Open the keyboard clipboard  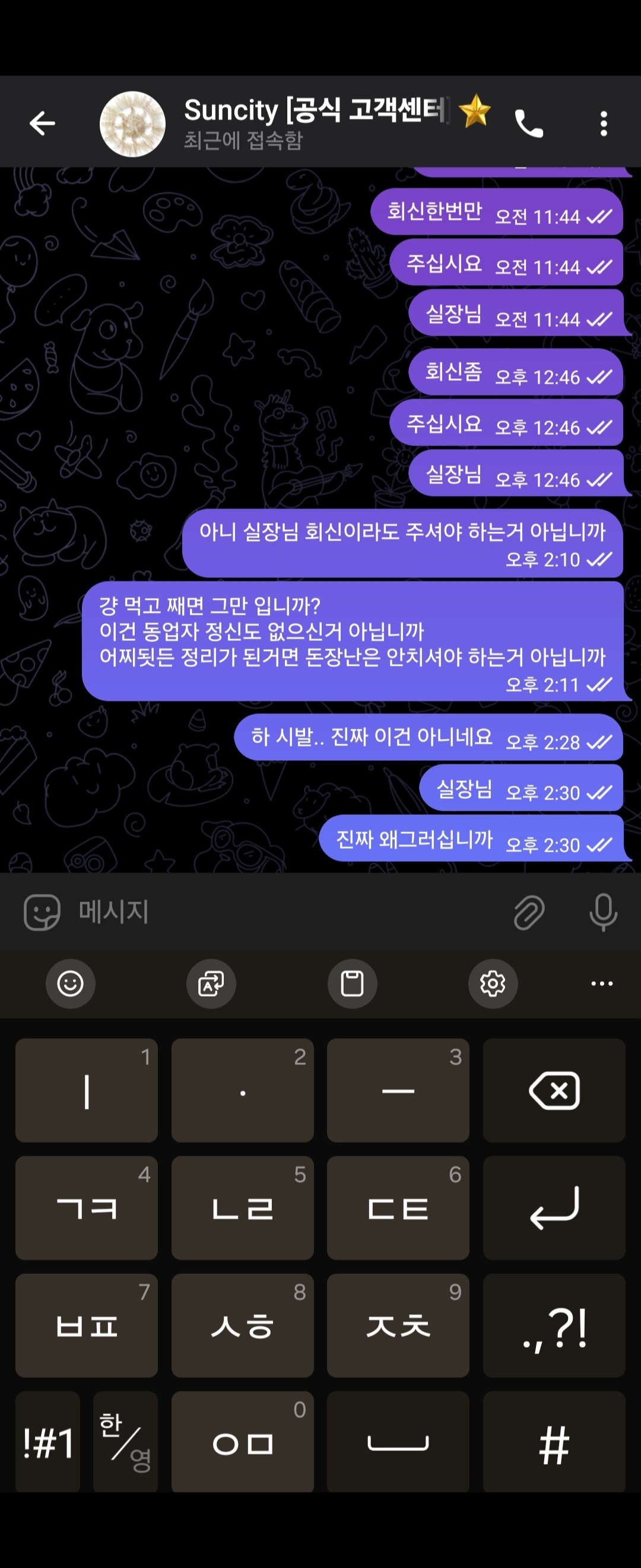click(x=352, y=983)
